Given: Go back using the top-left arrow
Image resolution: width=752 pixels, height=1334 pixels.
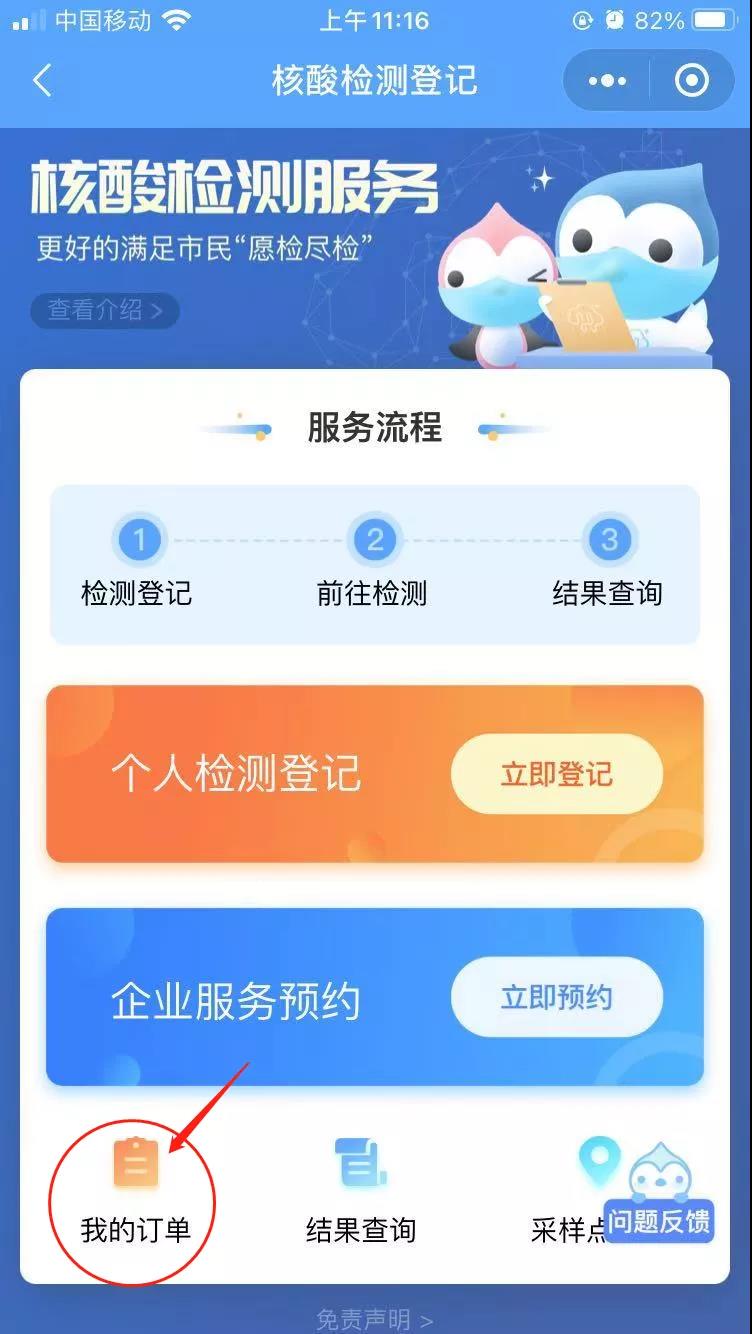Looking at the screenshot, I should pyautogui.click(x=42, y=80).
